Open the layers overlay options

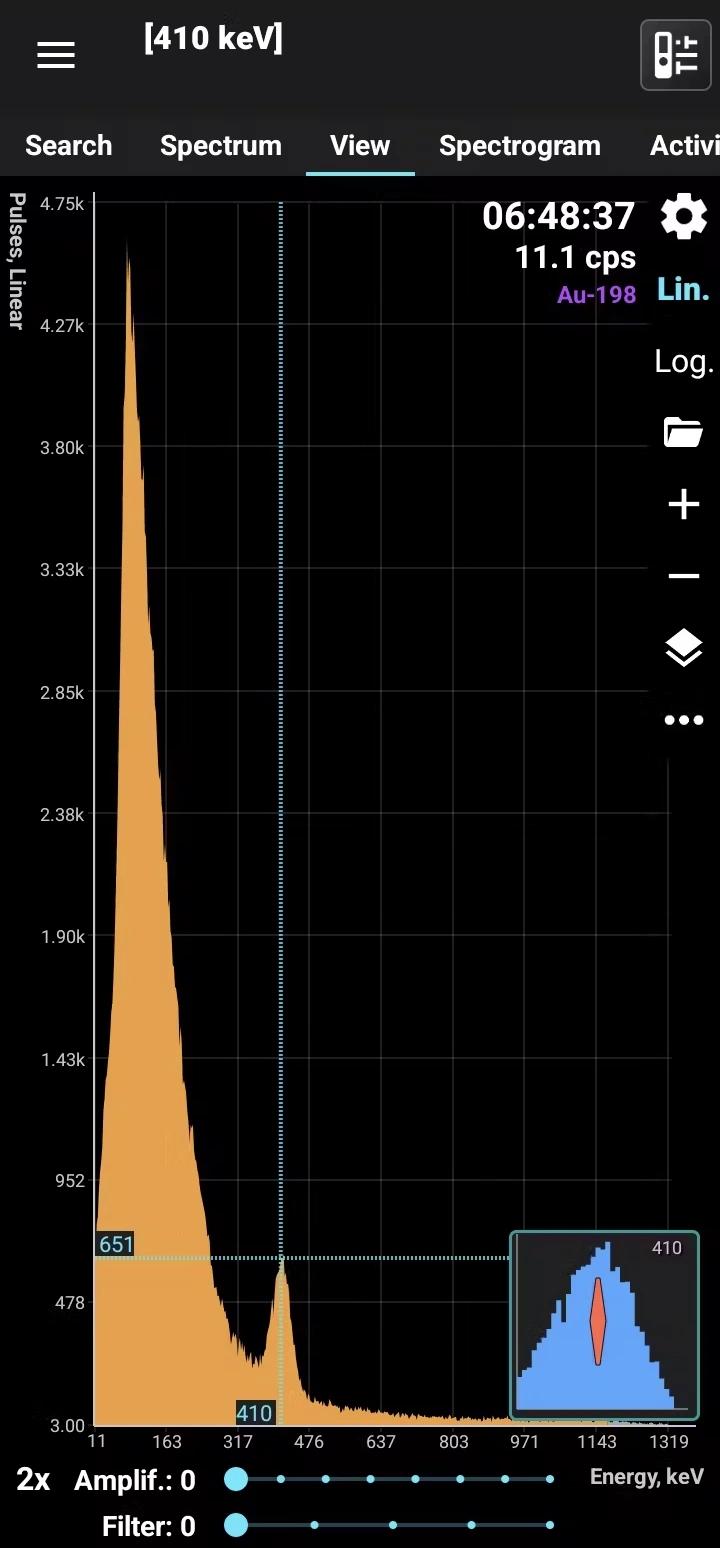tap(684, 648)
